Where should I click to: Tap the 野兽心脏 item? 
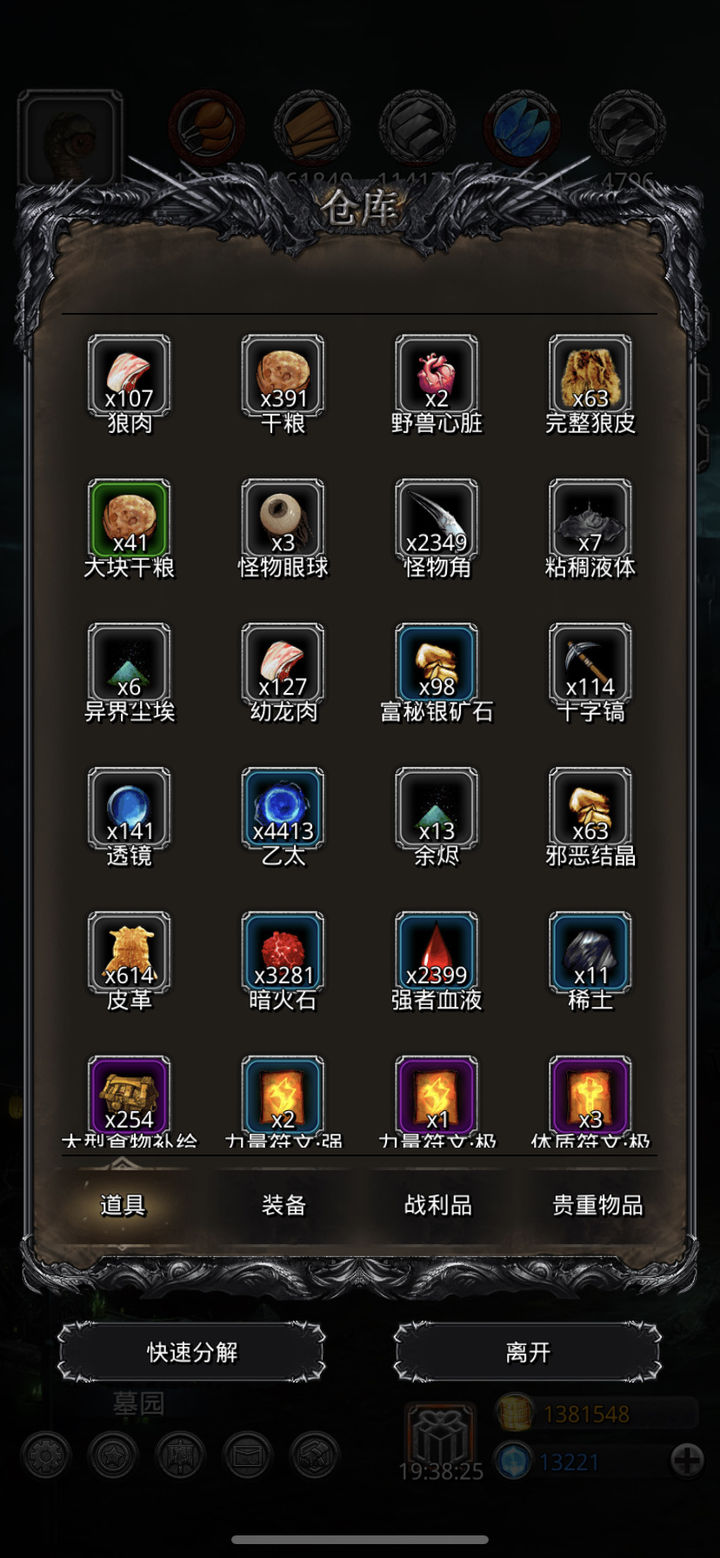click(437, 377)
